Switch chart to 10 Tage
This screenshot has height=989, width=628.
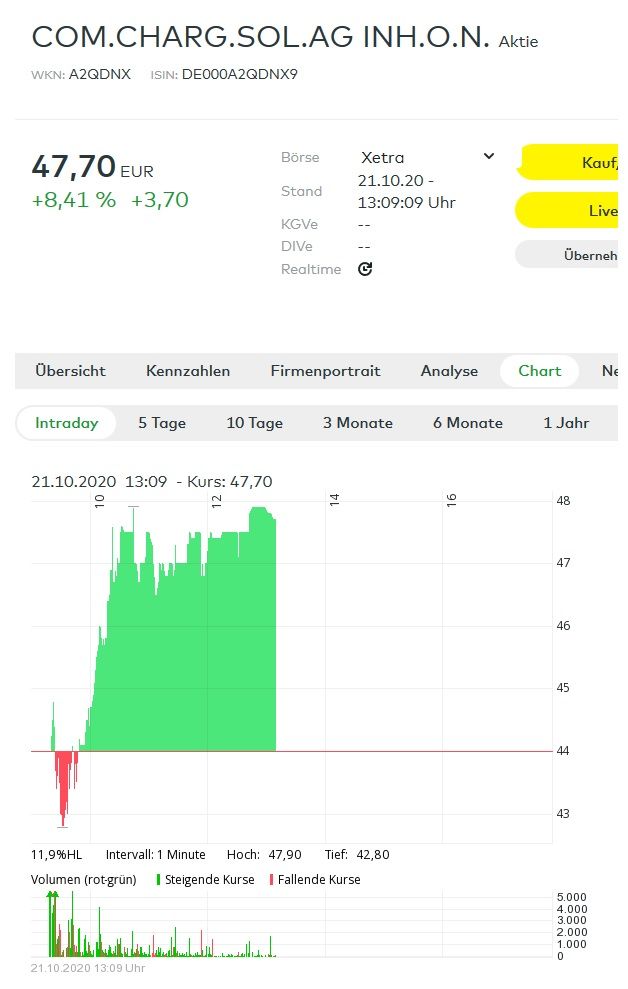pyautogui.click(x=254, y=423)
